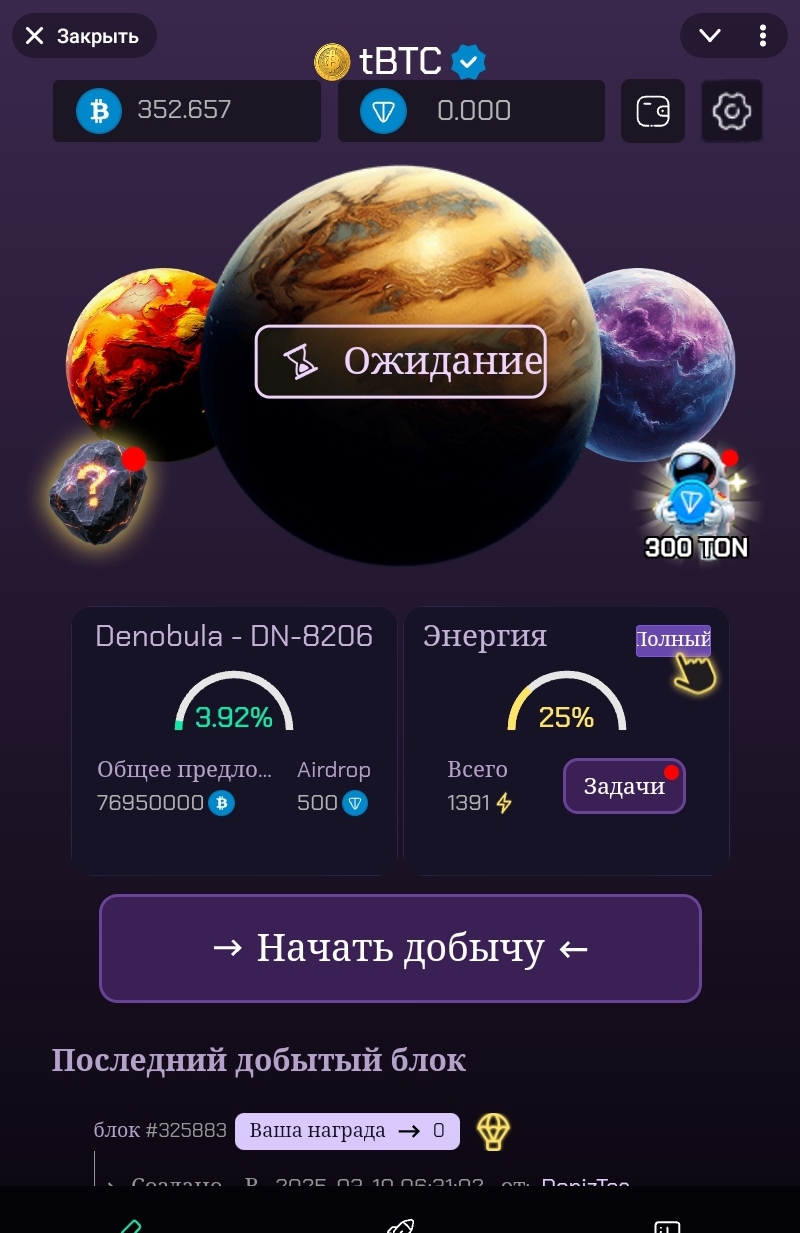
Task: Open the tBTC balance 352.657
Action: pos(186,111)
